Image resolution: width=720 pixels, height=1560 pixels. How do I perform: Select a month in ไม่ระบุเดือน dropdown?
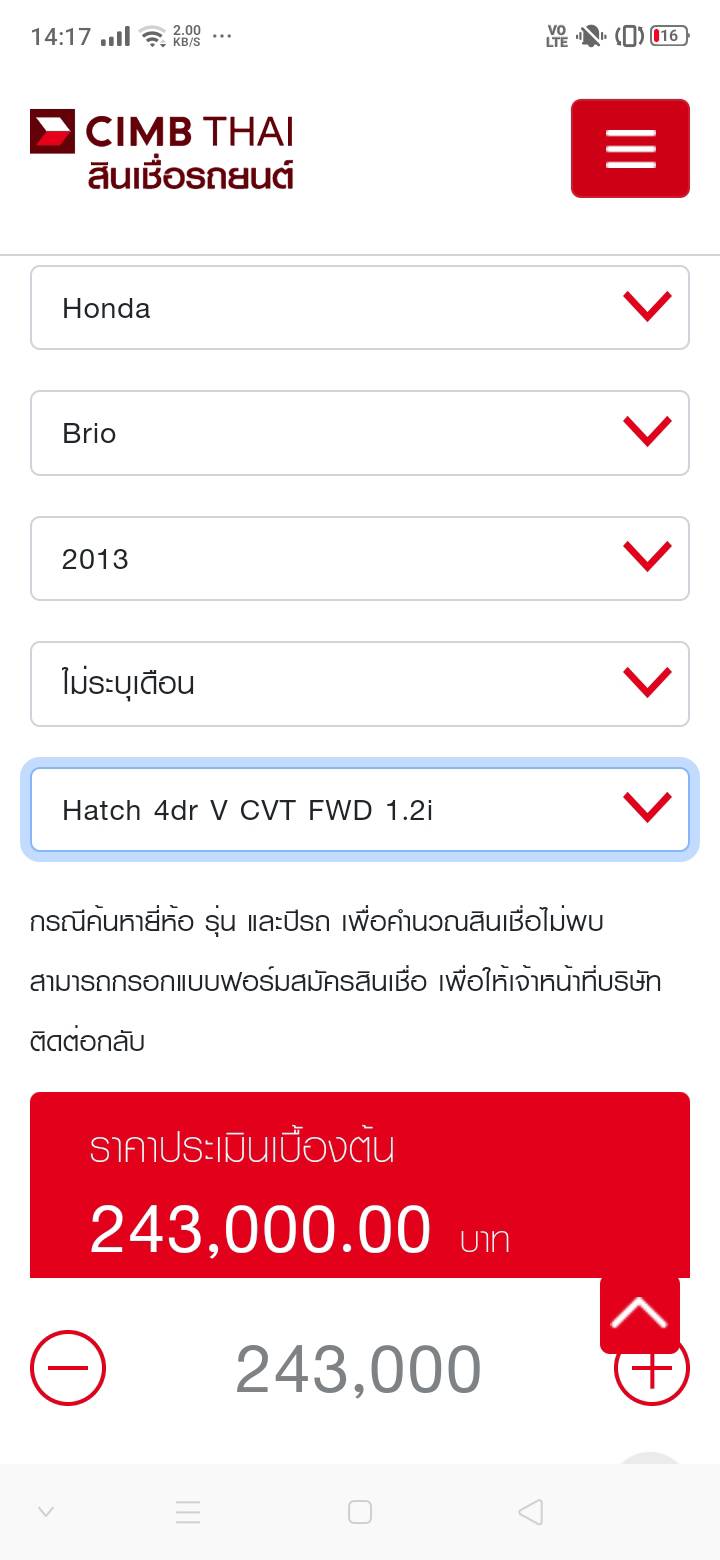(x=360, y=684)
